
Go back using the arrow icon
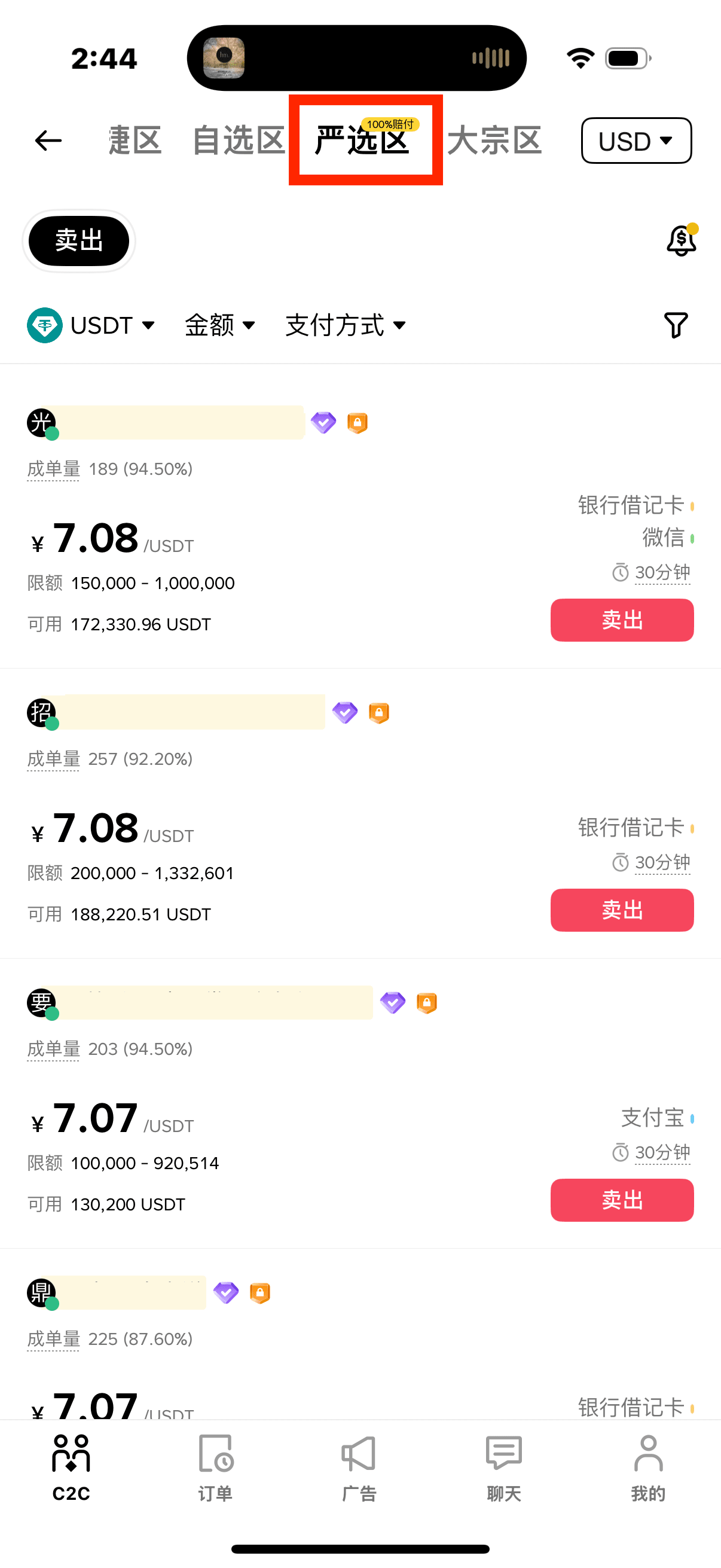[x=48, y=141]
